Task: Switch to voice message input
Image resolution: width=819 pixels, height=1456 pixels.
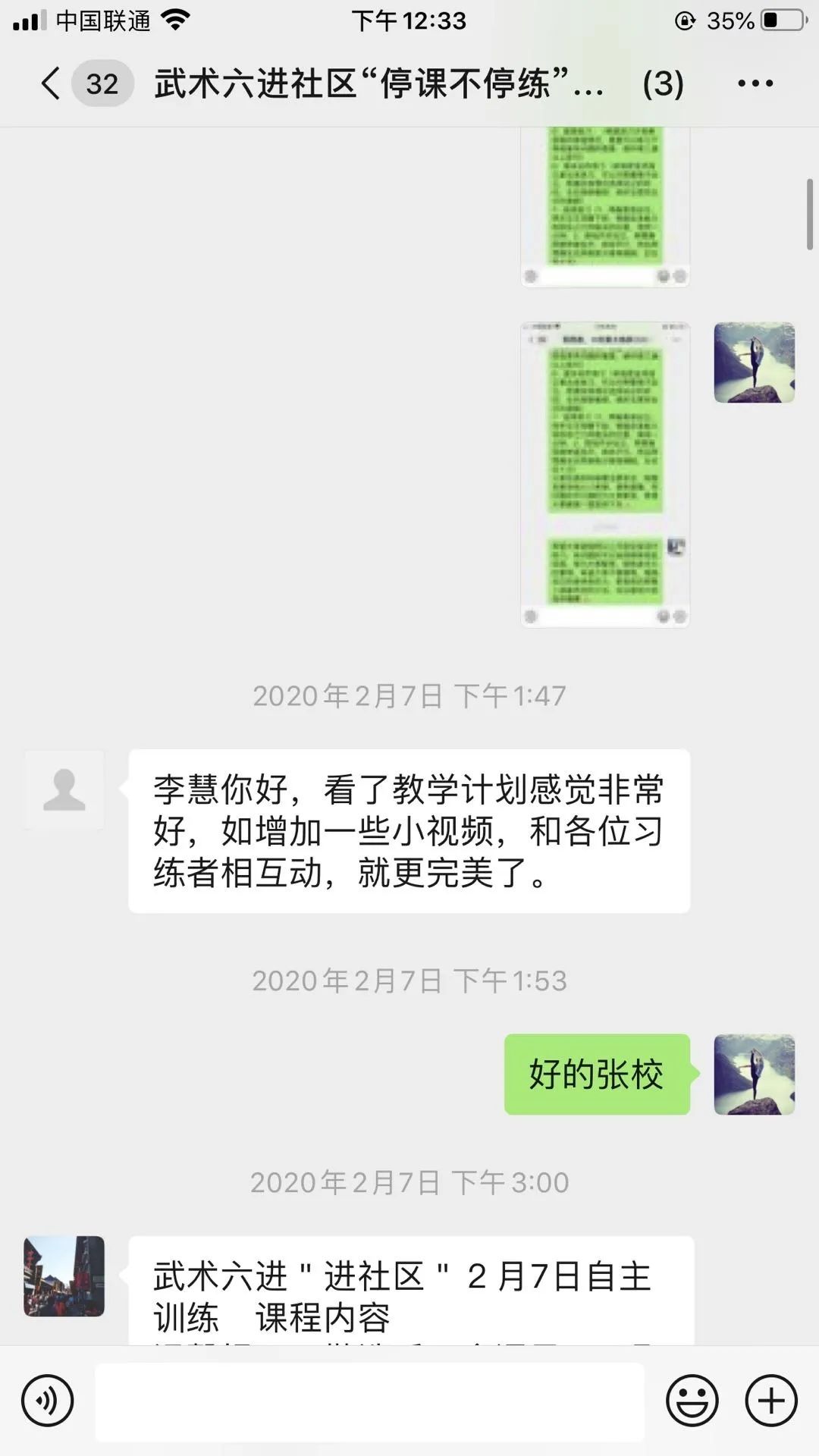Action: click(47, 1401)
